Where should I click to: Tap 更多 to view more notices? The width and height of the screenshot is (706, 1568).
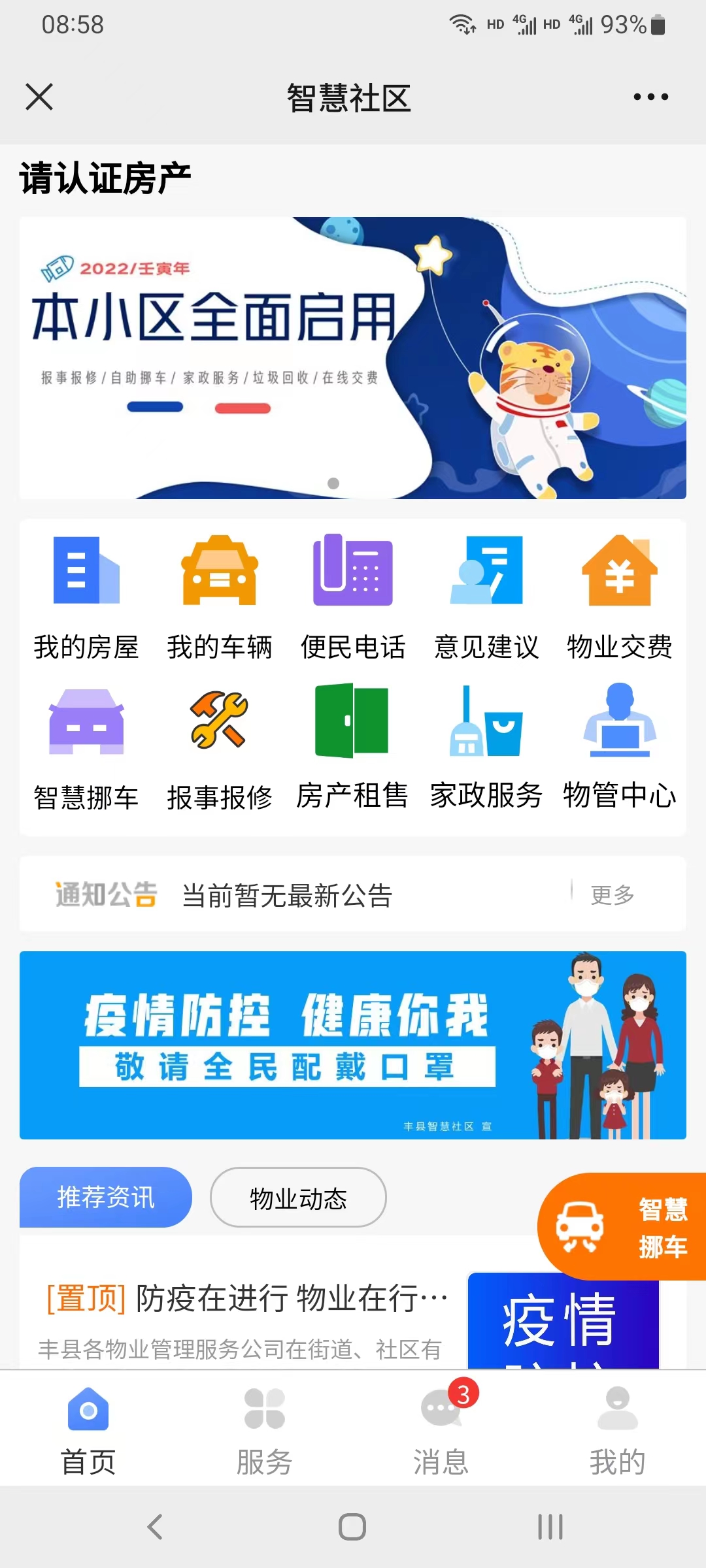point(613,895)
